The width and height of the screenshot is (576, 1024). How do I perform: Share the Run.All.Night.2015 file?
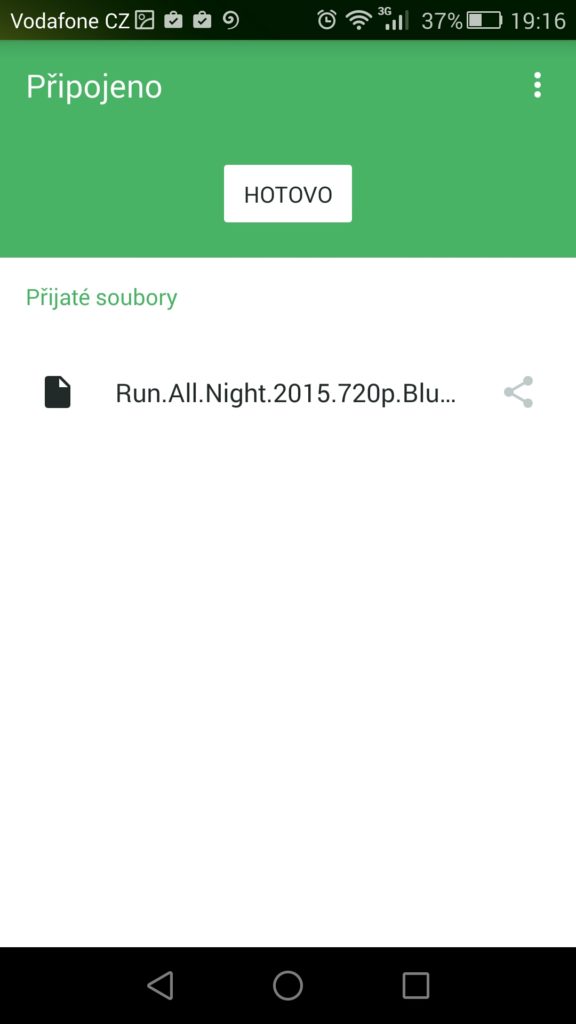pos(519,392)
